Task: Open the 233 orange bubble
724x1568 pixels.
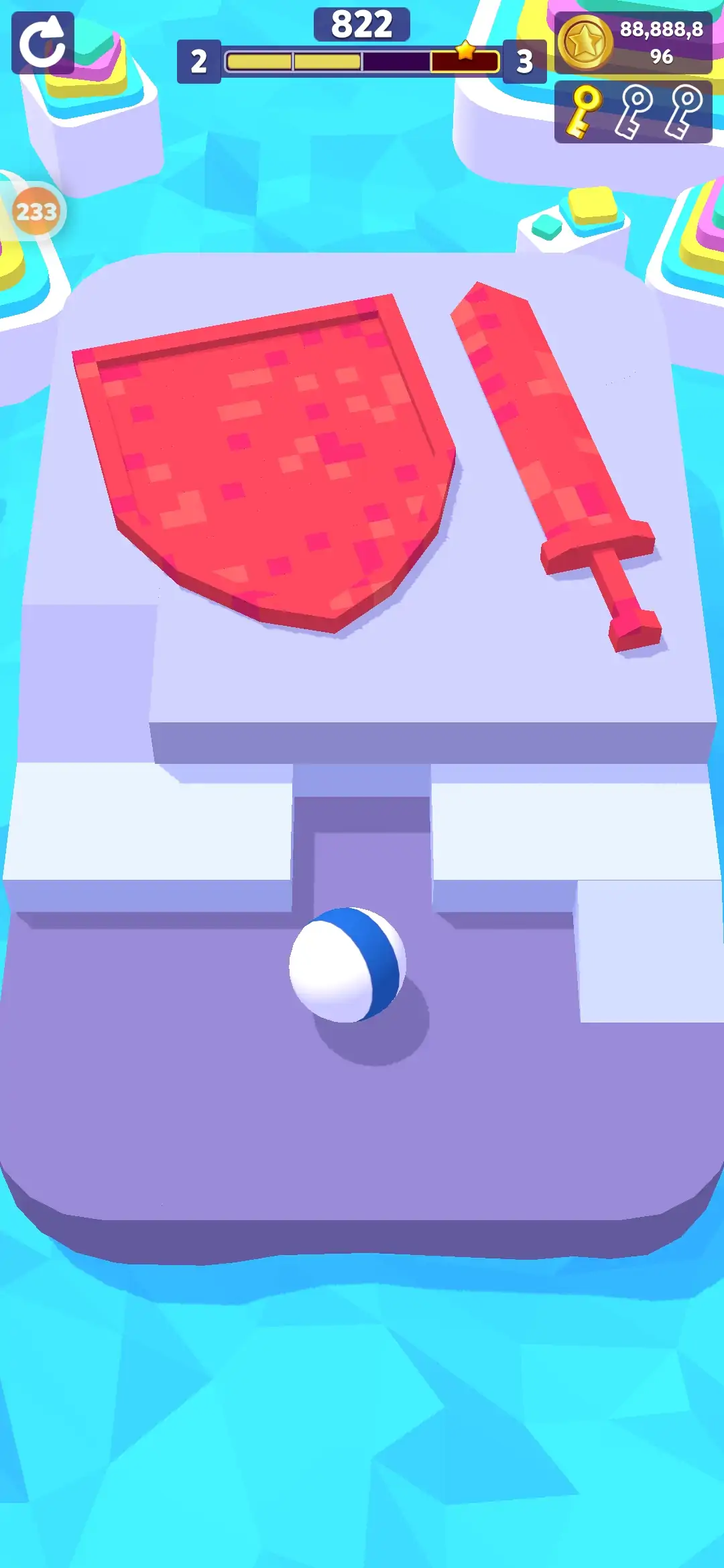Action: (x=36, y=212)
